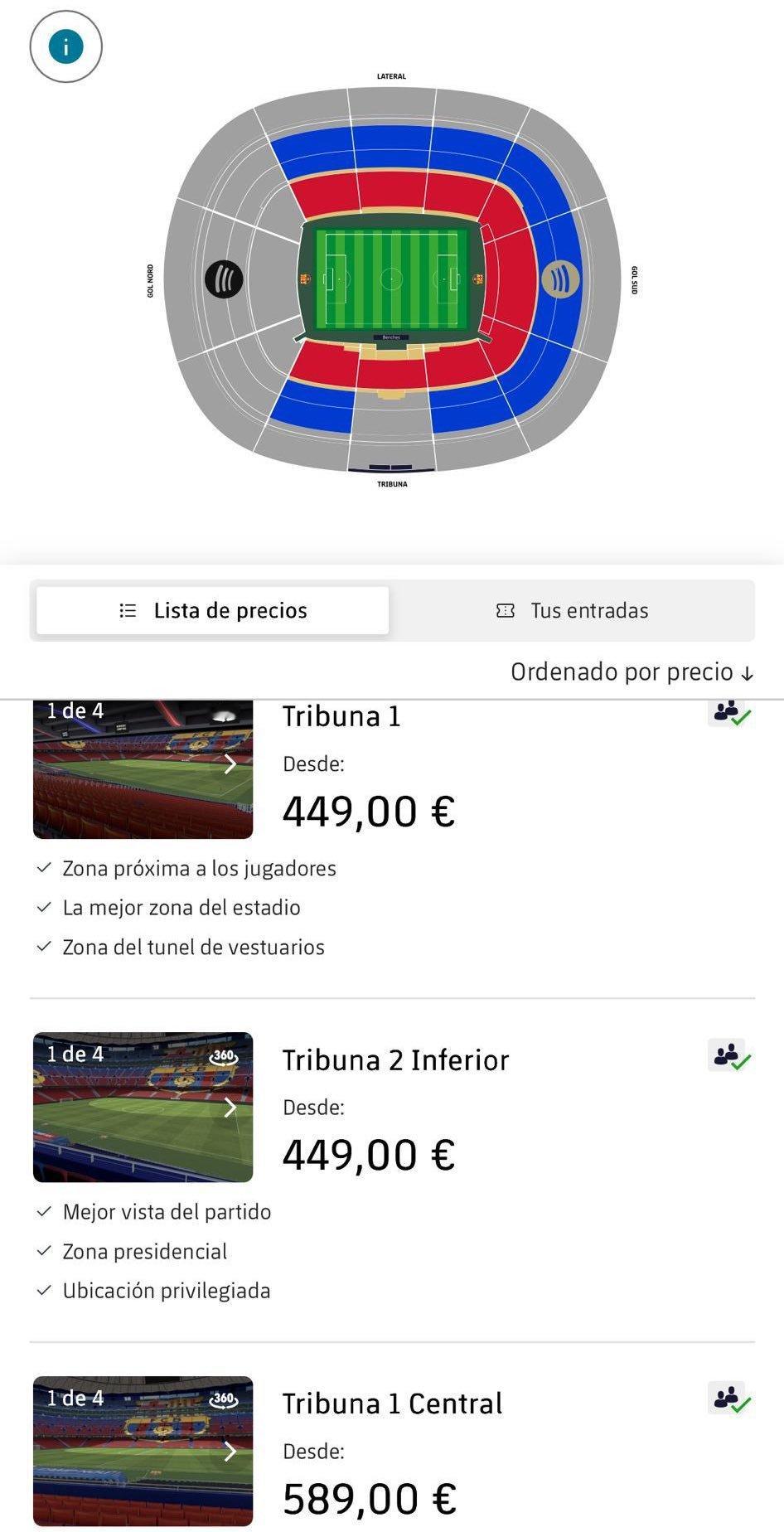Switch to Lista de precios tab

tap(213, 611)
